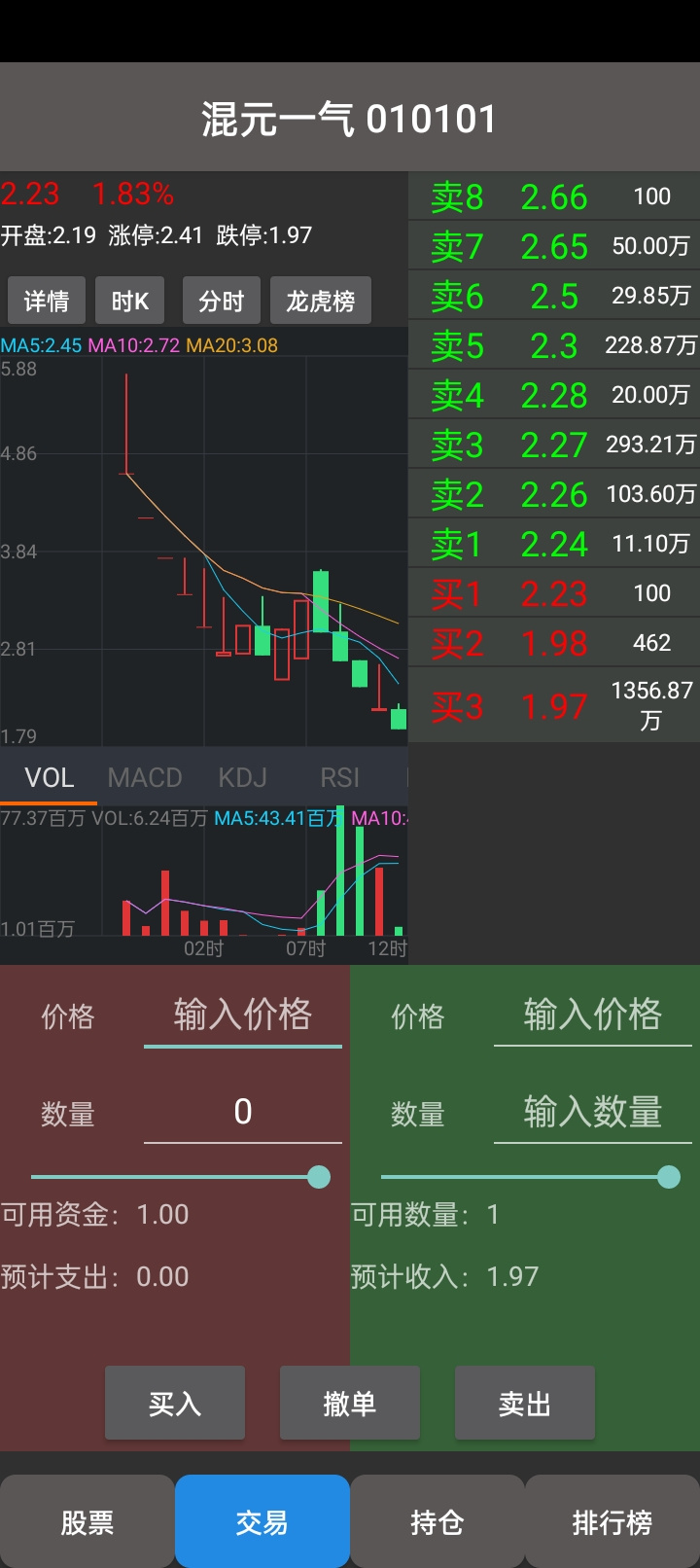Switch to the 股票 tab
The image size is (700, 1568).
pos(87,1521)
